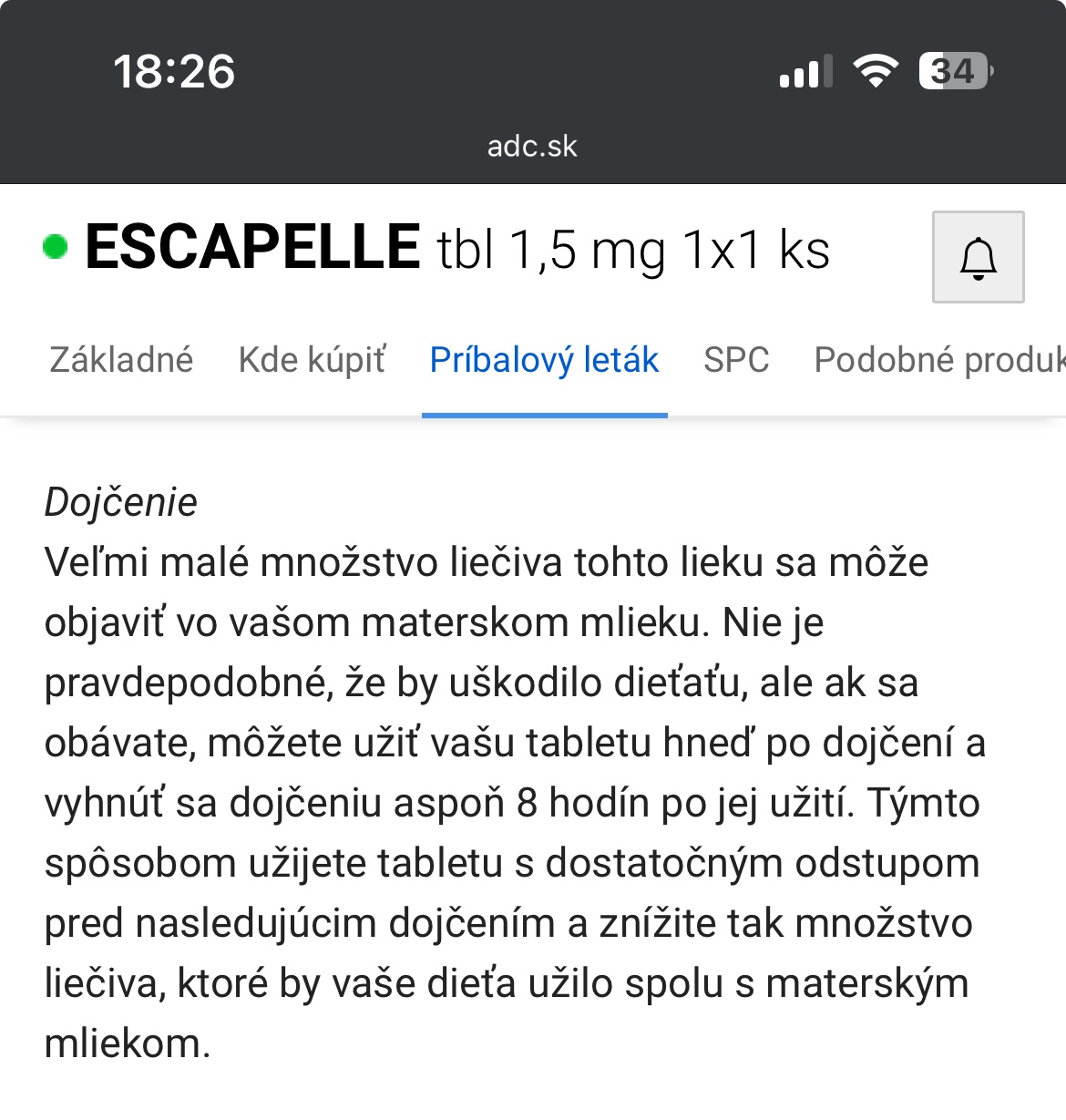Open the notification bell for ESCAPELLE

click(x=978, y=257)
